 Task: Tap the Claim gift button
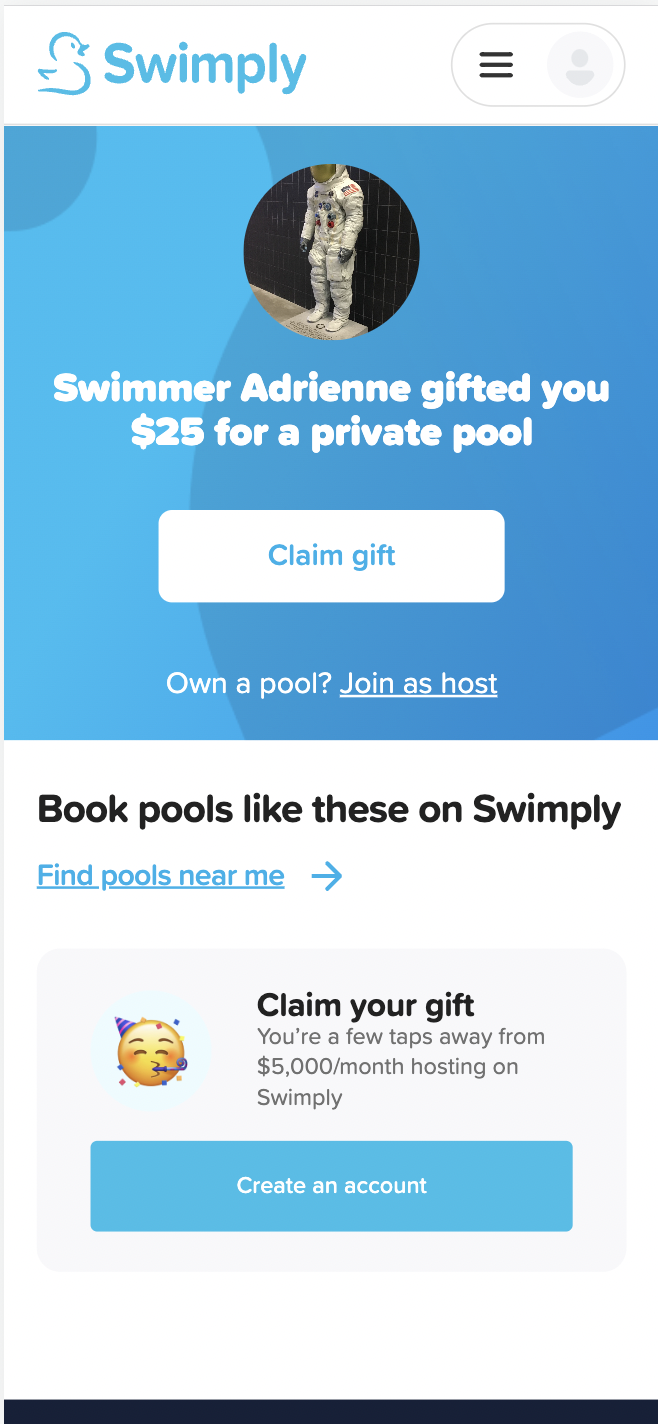tap(331, 556)
